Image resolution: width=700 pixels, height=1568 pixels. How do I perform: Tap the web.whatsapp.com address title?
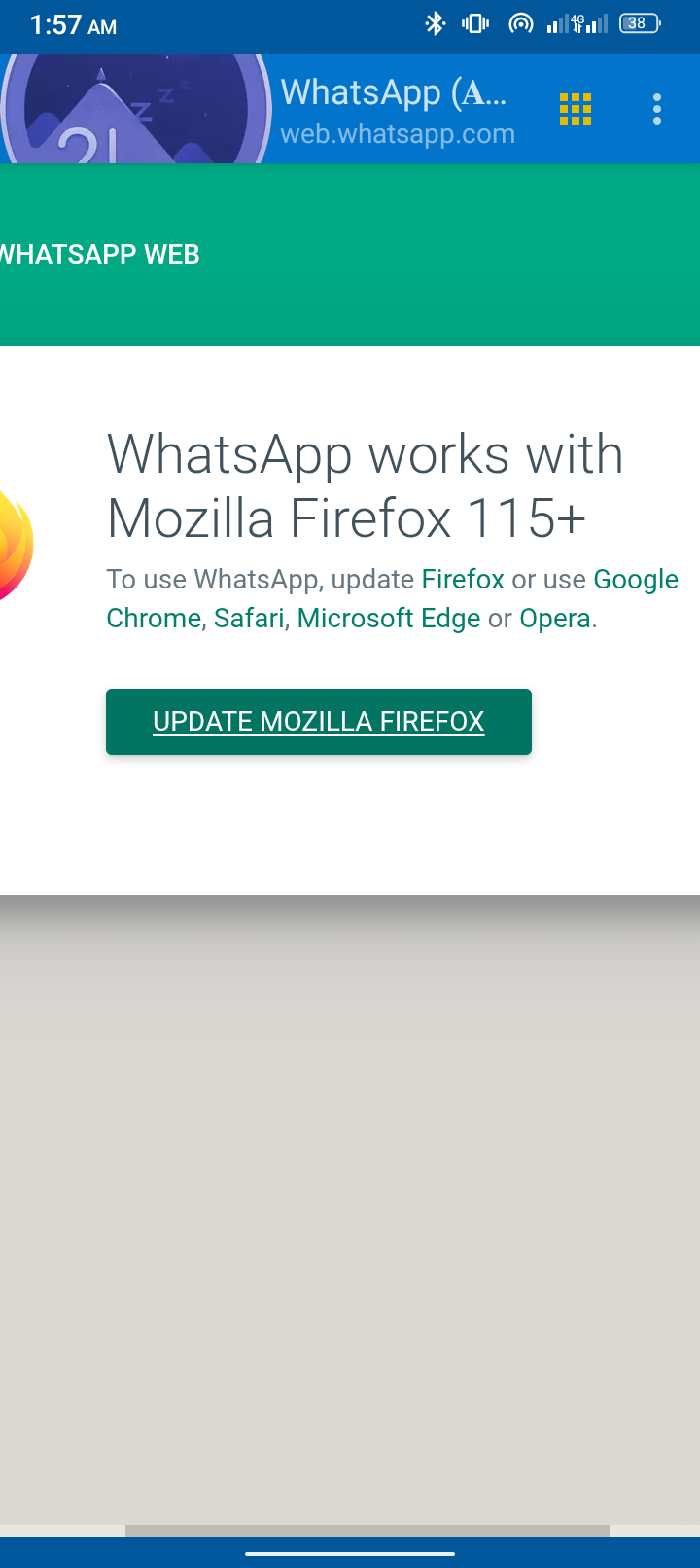click(398, 133)
